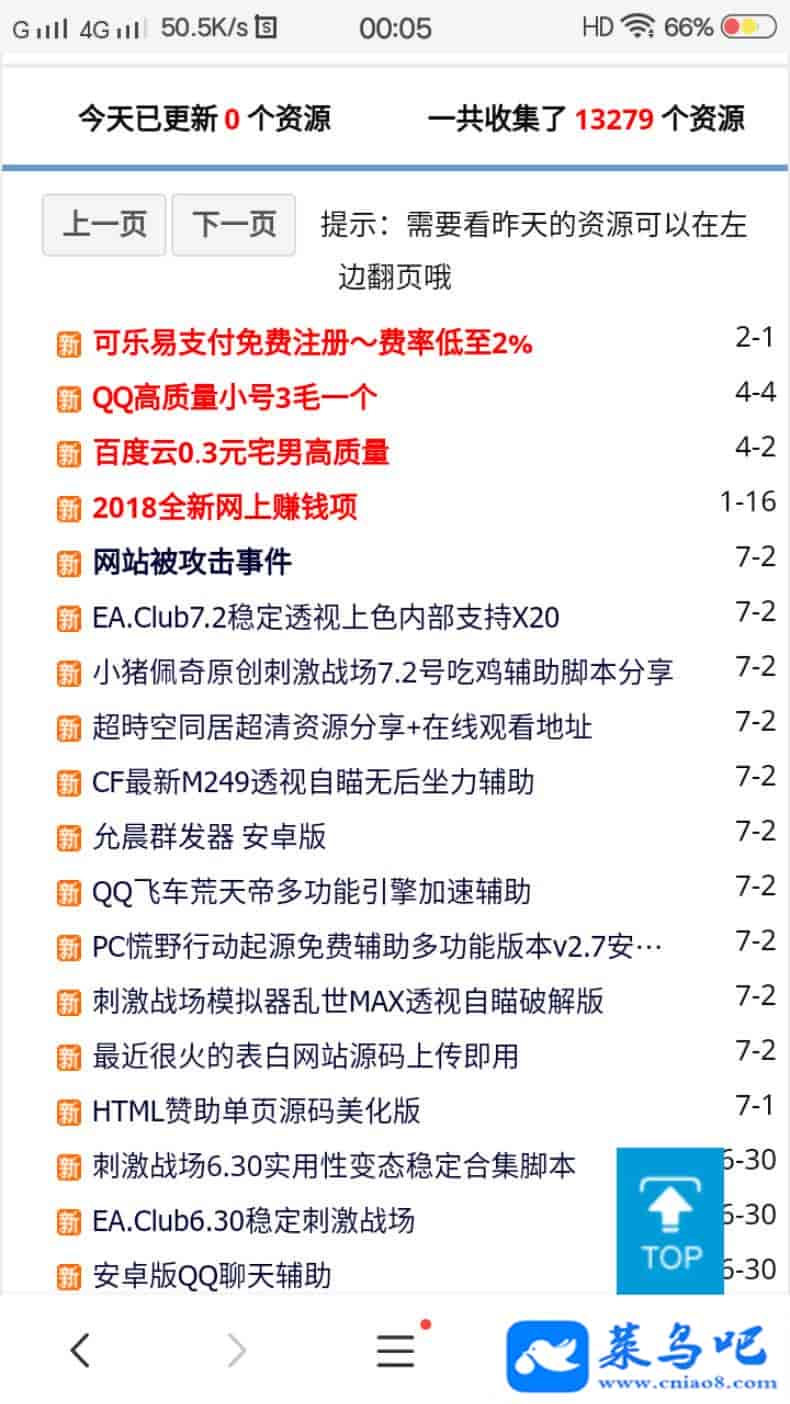The height and width of the screenshot is (1404, 790).
Task: View 超時空同居超清资源分享 entry
Action: click(342, 727)
